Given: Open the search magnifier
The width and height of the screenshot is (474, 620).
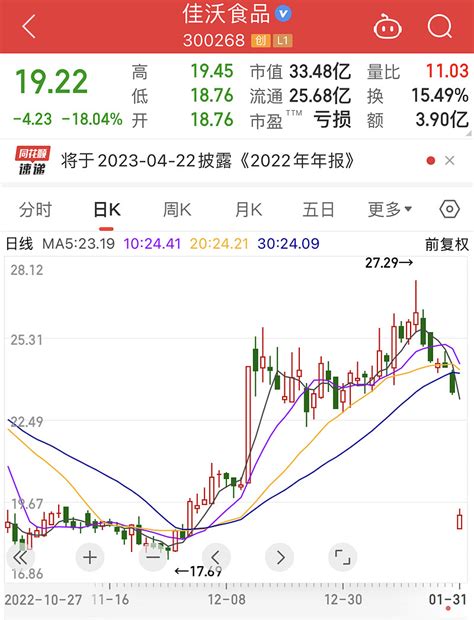Looking at the screenshot, I should click(440, 26).
